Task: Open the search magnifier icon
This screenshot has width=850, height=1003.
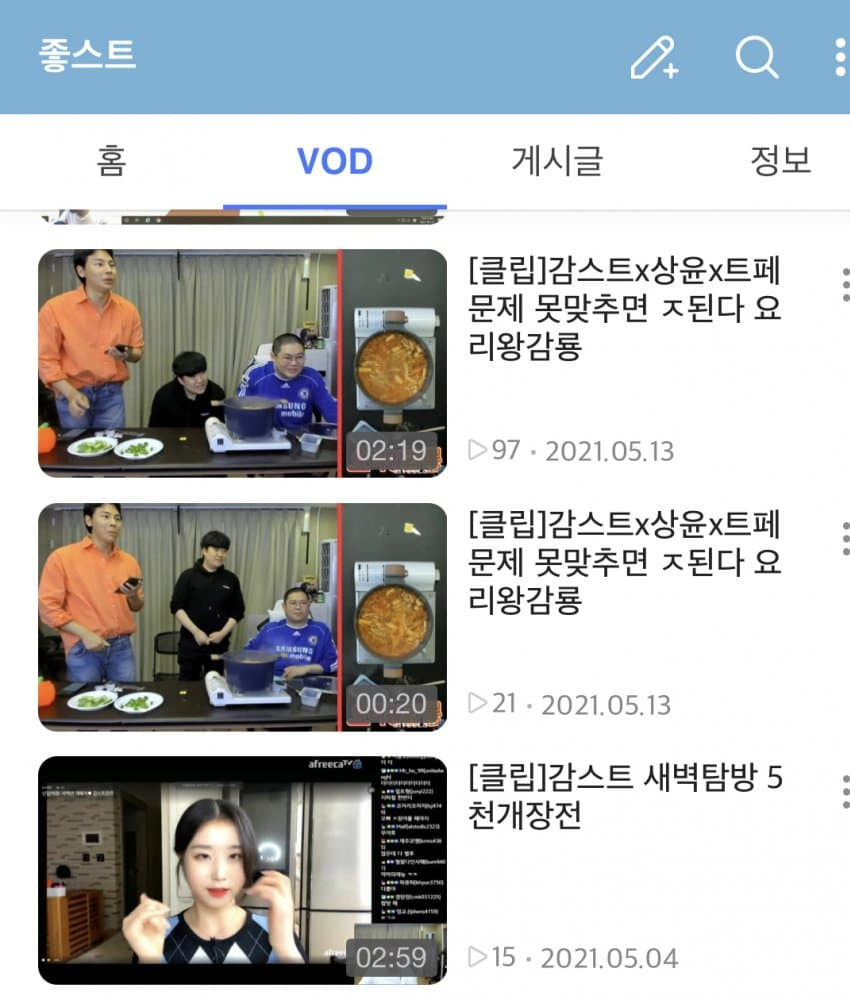Action: click(x=756, y=57)
